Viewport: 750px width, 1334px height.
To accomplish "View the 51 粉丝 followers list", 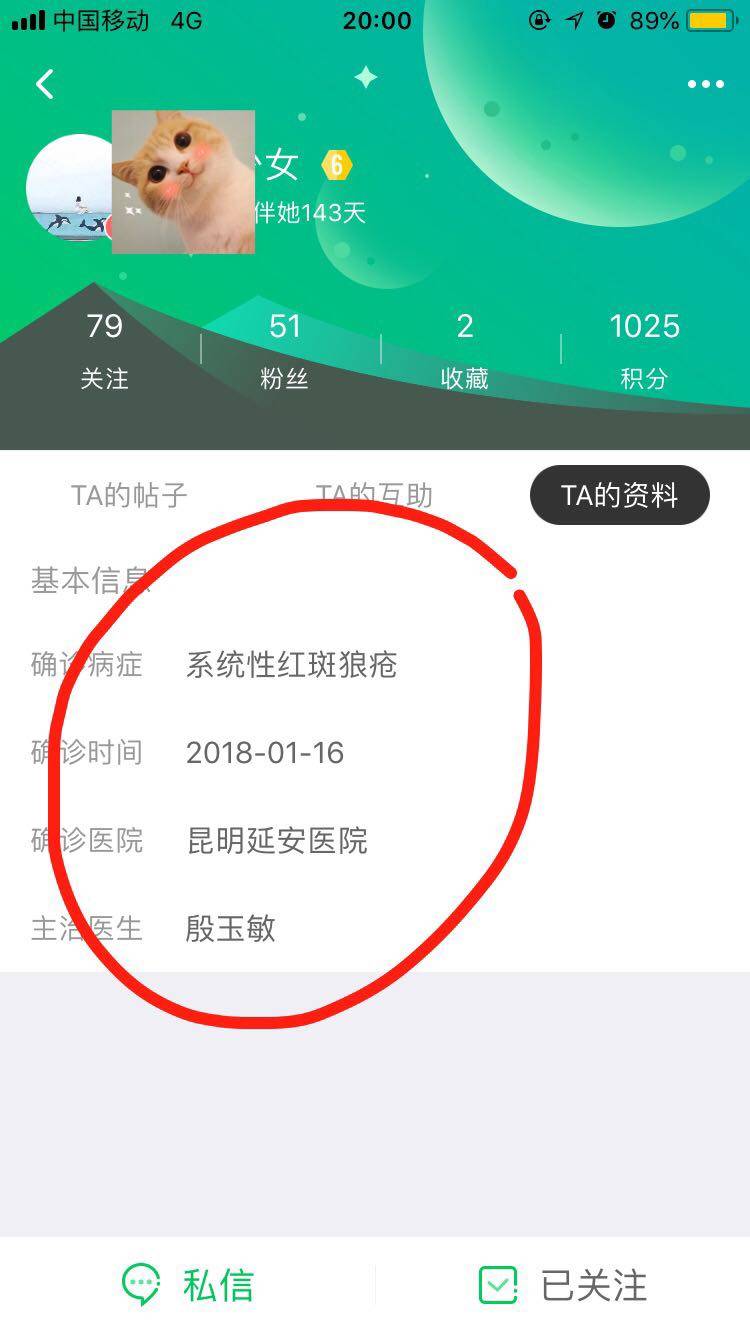I will (x=284, y=350).
